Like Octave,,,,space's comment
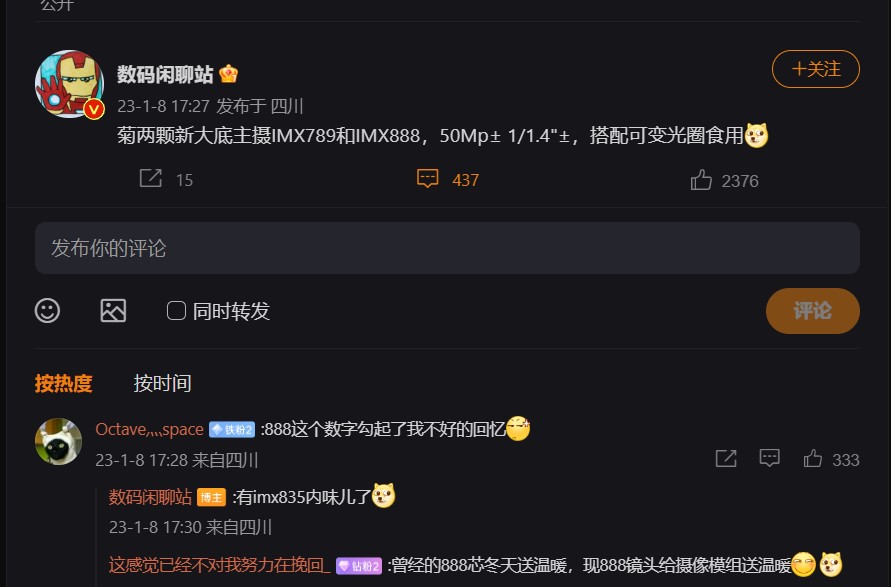 [813, 459]
